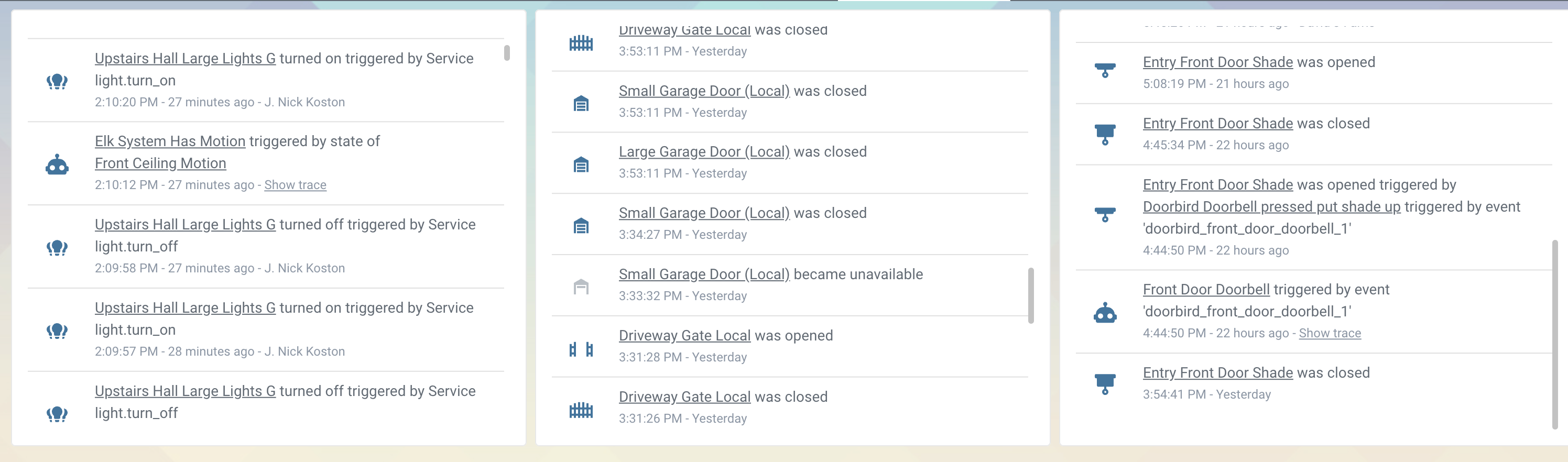Open Entry Front Door Shade closed at 3:54:41 PM

tap(1217, 373)
